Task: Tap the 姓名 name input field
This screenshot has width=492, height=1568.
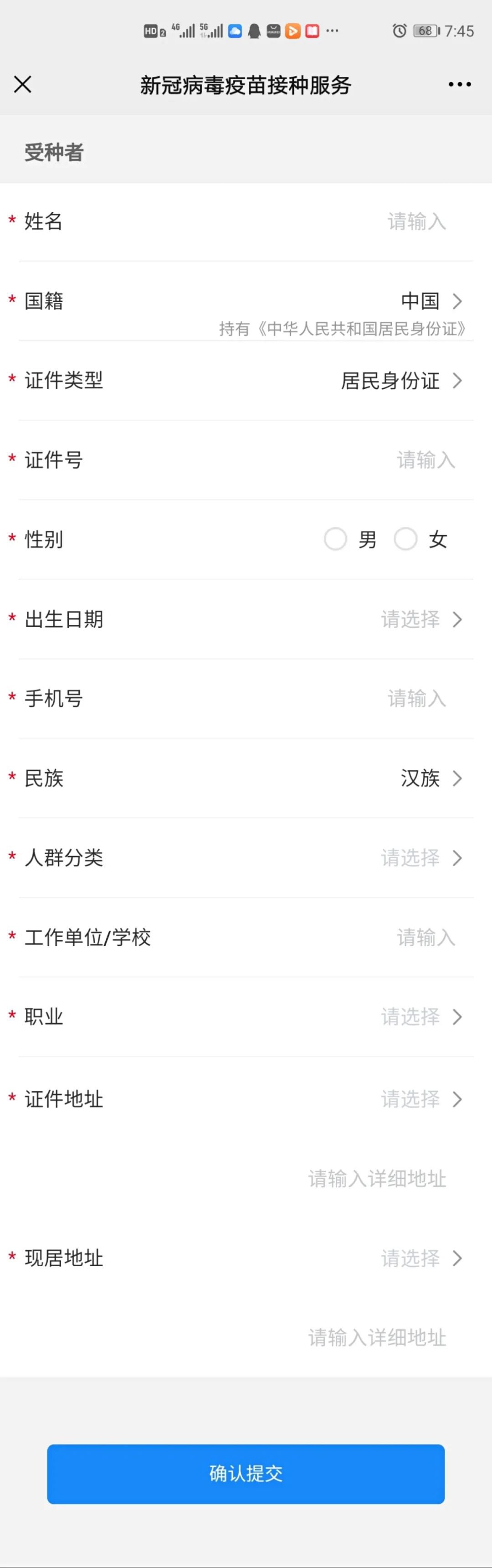Action: (416, 222)
